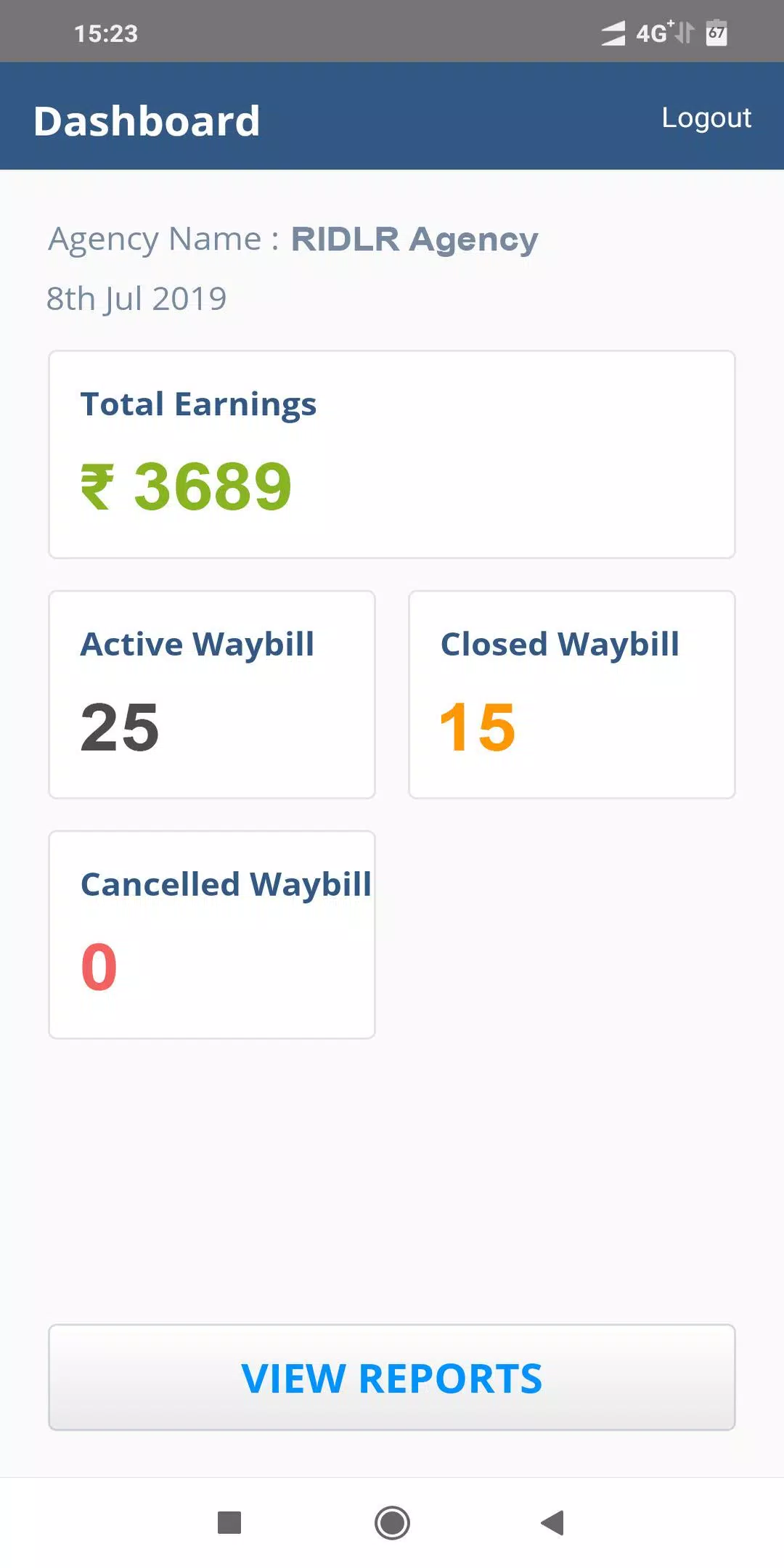Image resolution: width=784 pixels, height=1568 pixels.
Task: Select the Closed Waybill card
Action: pyautogui.click(x=572, y=695)
